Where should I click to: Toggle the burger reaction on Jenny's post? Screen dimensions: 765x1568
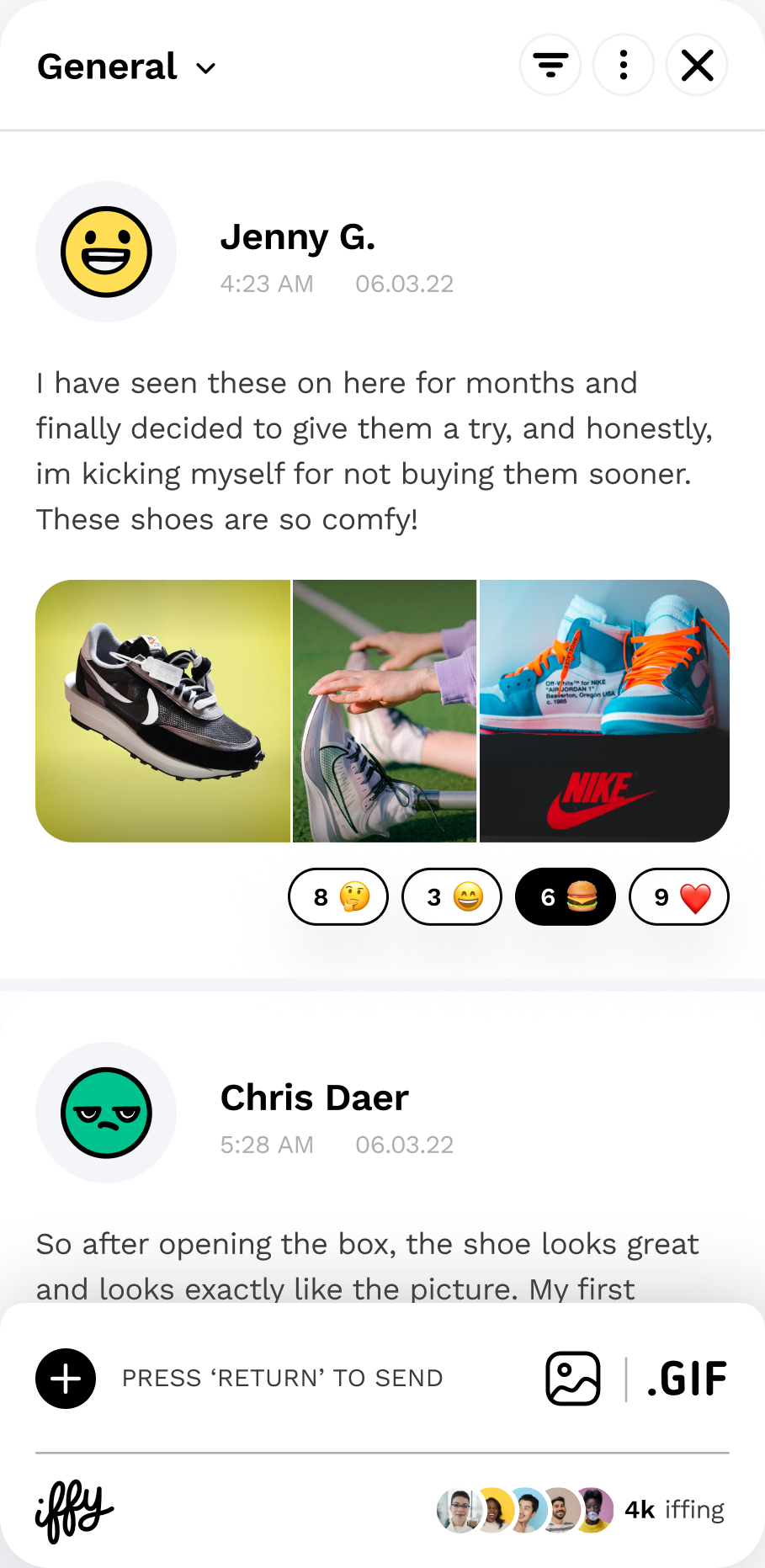(566, 897)
